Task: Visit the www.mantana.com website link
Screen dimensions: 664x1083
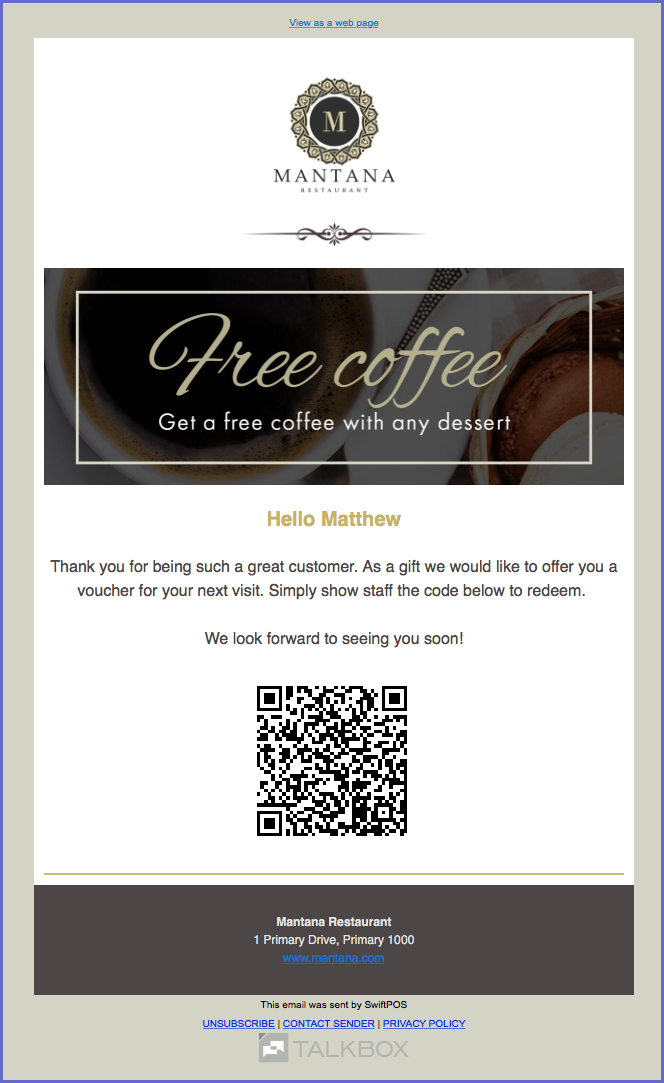Action: [x=333, y=958]
